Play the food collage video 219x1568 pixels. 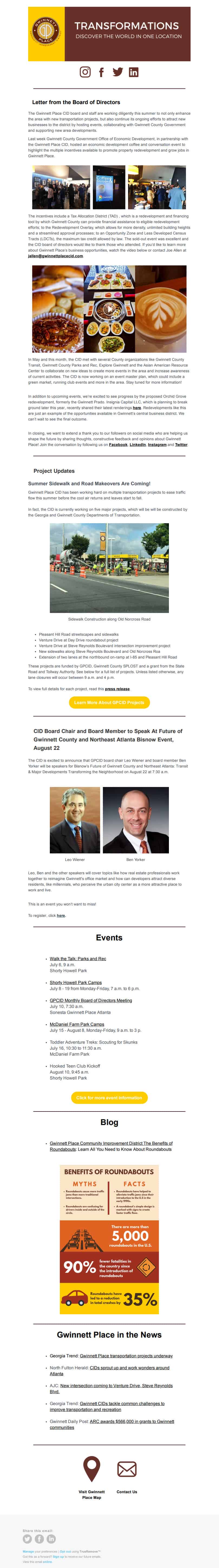point(109,309)
